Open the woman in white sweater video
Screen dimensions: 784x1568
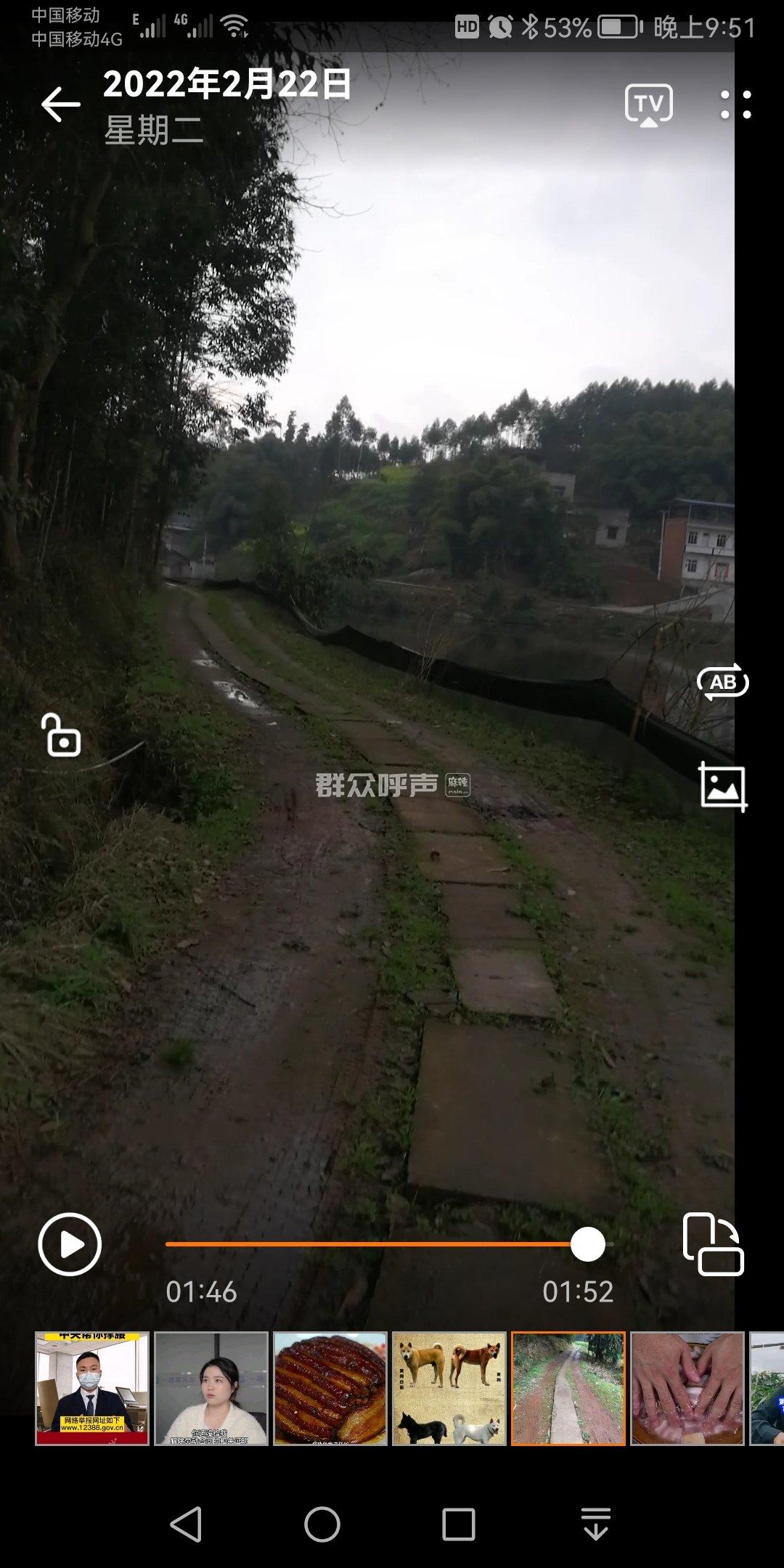pyautogui.click(x=211, y=1388)
